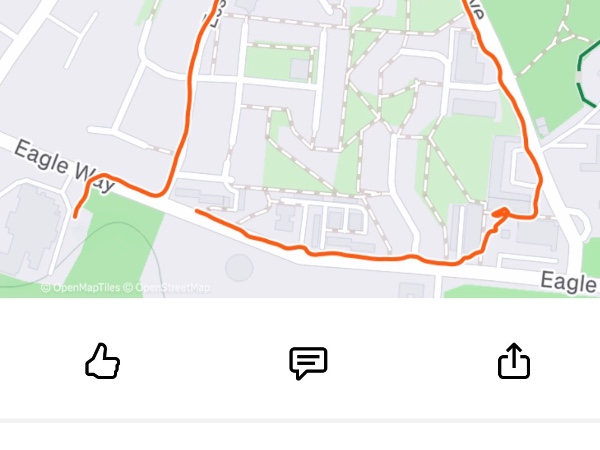This screenshot has height=450, width=600.
Task: Share this activity
Action: pos(513,361)
